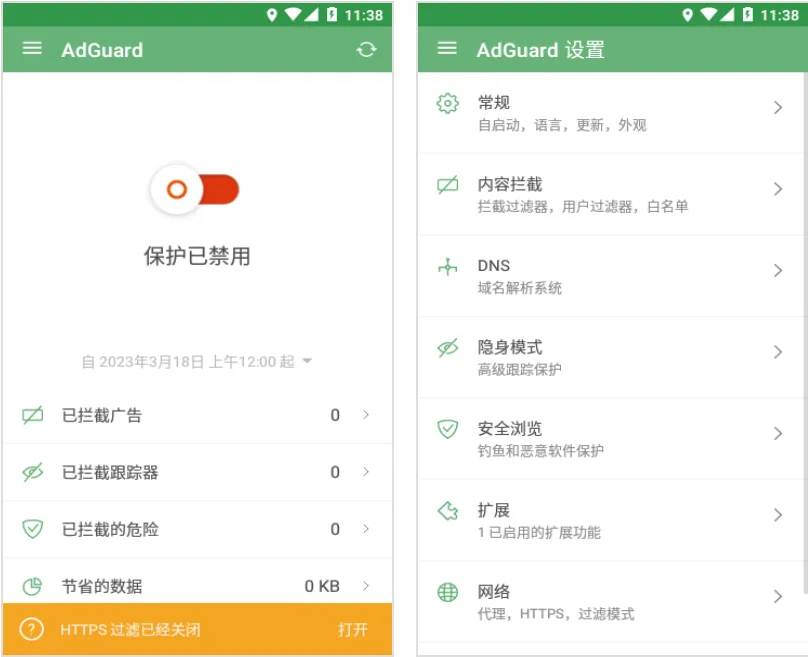Open 常规 settings
Image resolution: width=808 pixels, height=657 pixels.
(610, 112)
